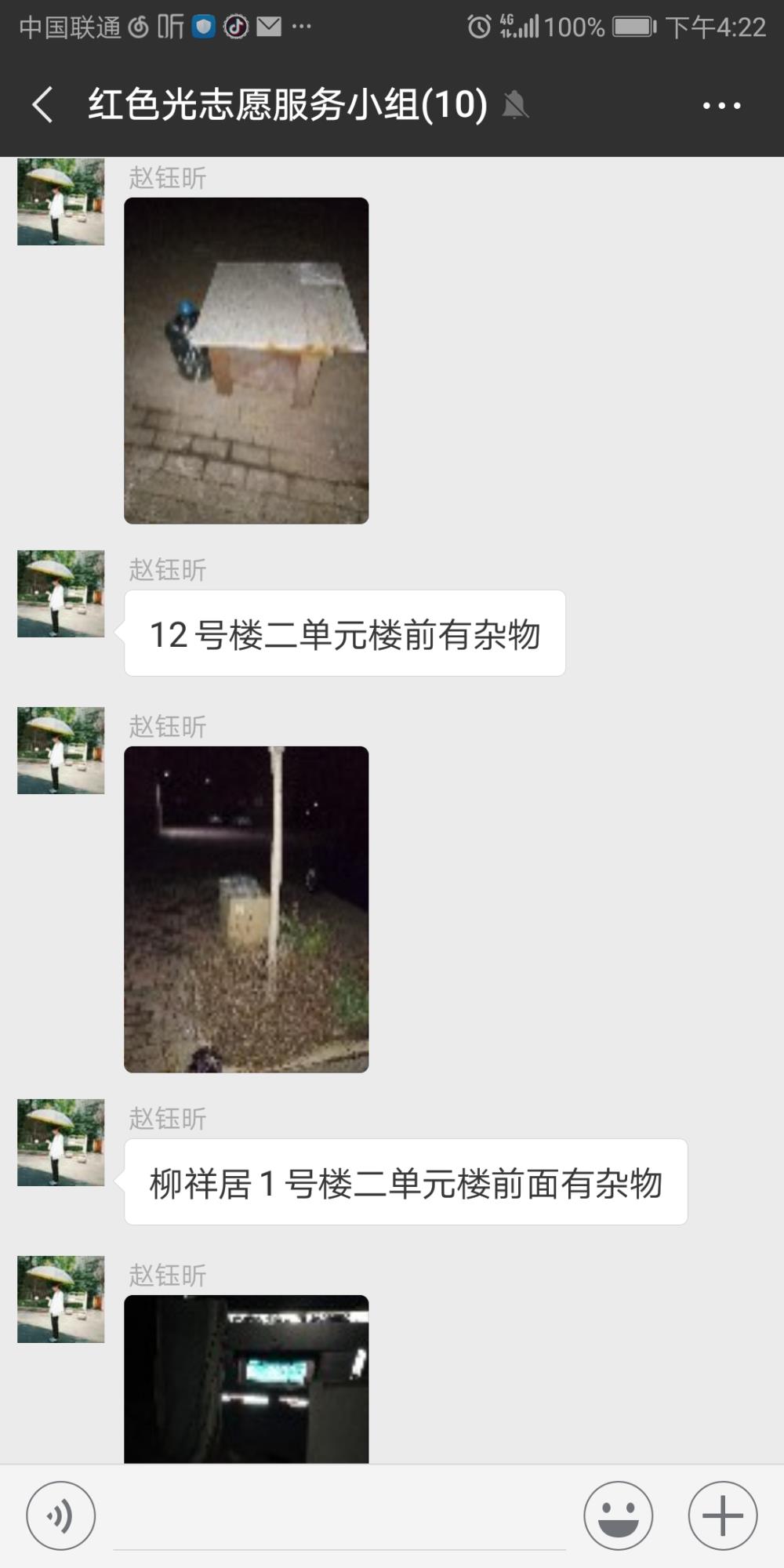Screen dimensions: 784x1568
Task: View the photo of the box by the pole
Action: [x=246, y=909]
